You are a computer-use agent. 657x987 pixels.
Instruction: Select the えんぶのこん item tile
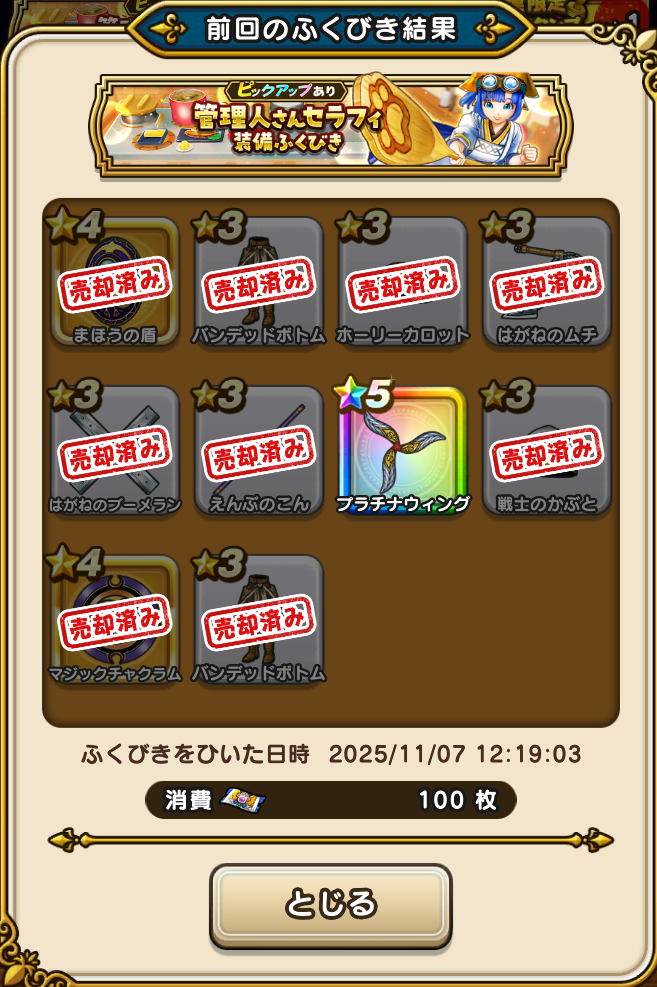click(x=258, y=451)
